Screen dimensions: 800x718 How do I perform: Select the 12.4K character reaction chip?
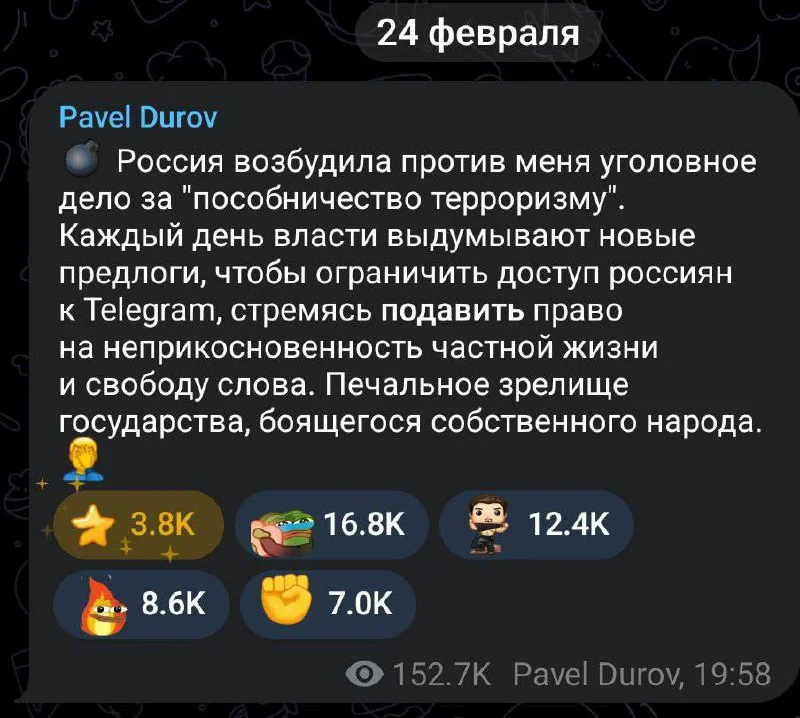click(535, 524)
